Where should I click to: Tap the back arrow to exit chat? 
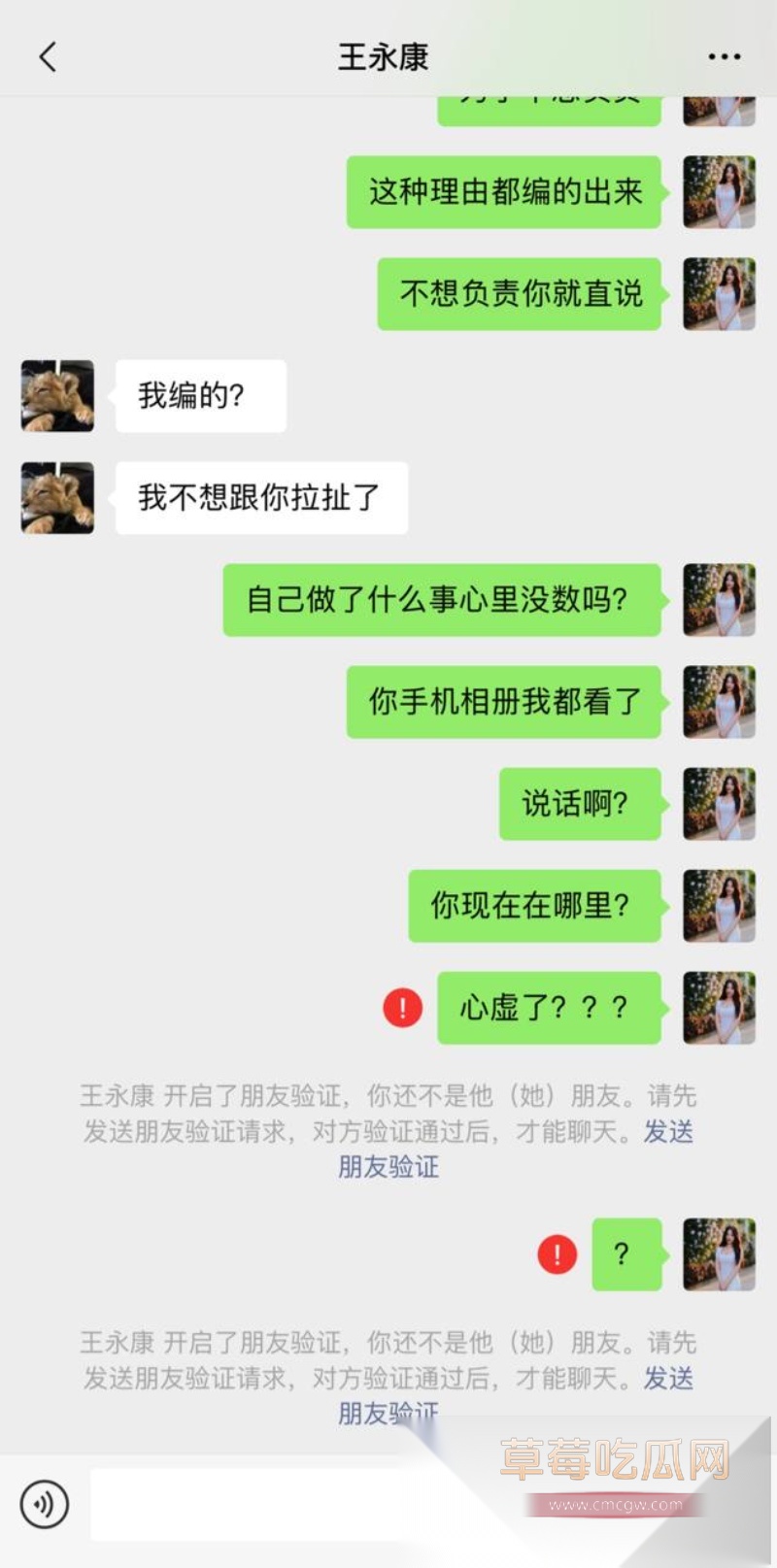[x=49, y=57]
